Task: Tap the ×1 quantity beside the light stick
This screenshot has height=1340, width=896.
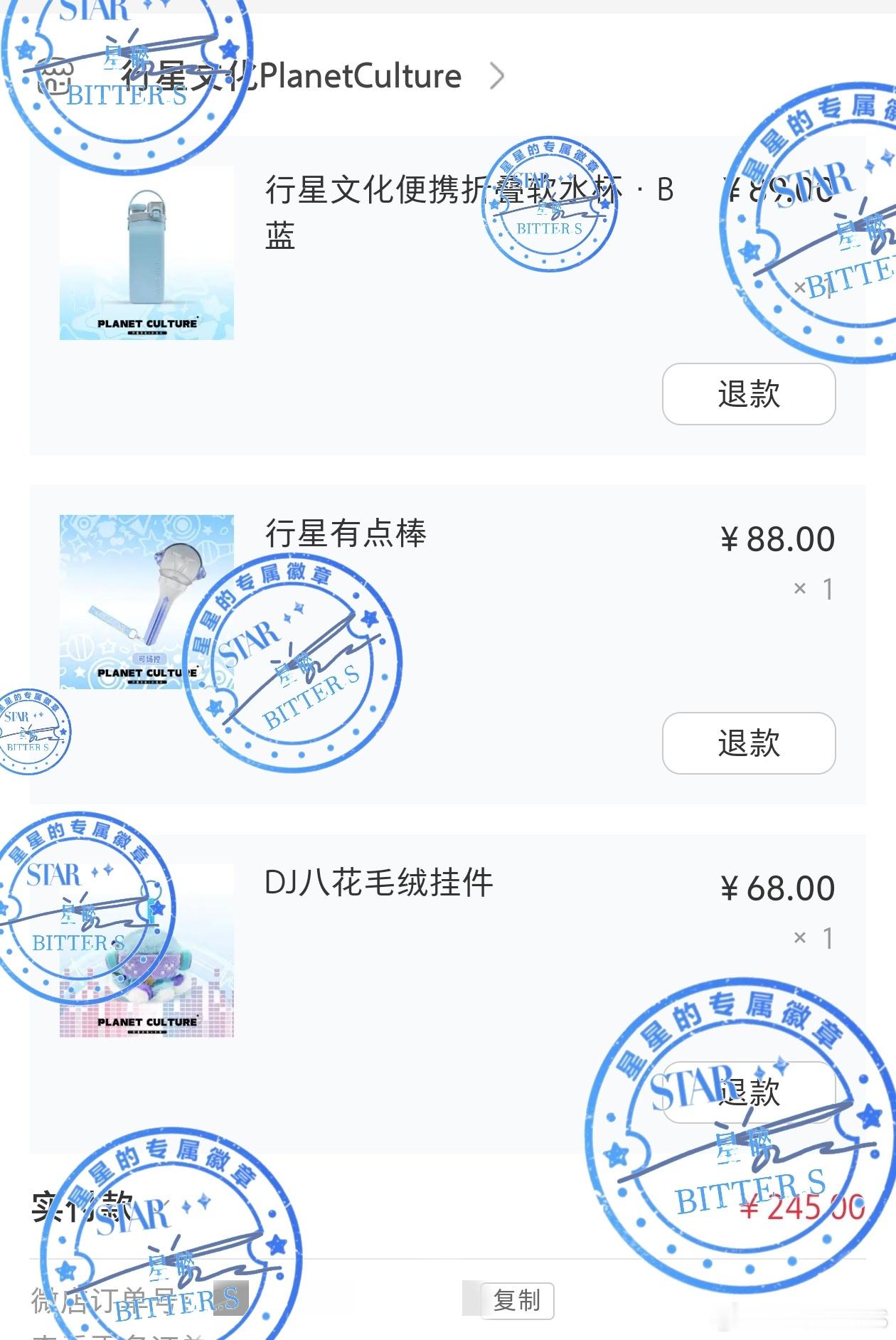Action: (816, 589)
